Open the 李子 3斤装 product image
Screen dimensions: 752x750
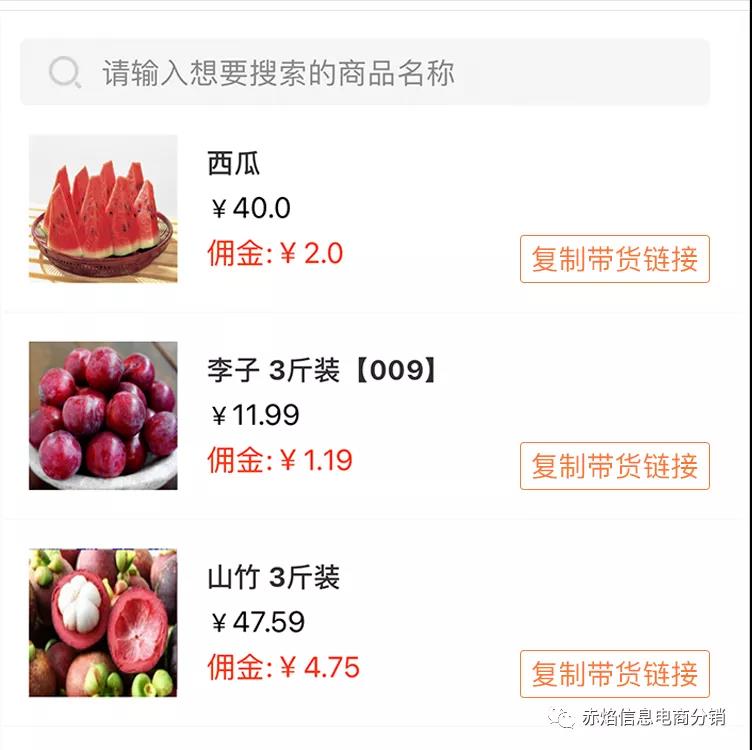[103, 415]
